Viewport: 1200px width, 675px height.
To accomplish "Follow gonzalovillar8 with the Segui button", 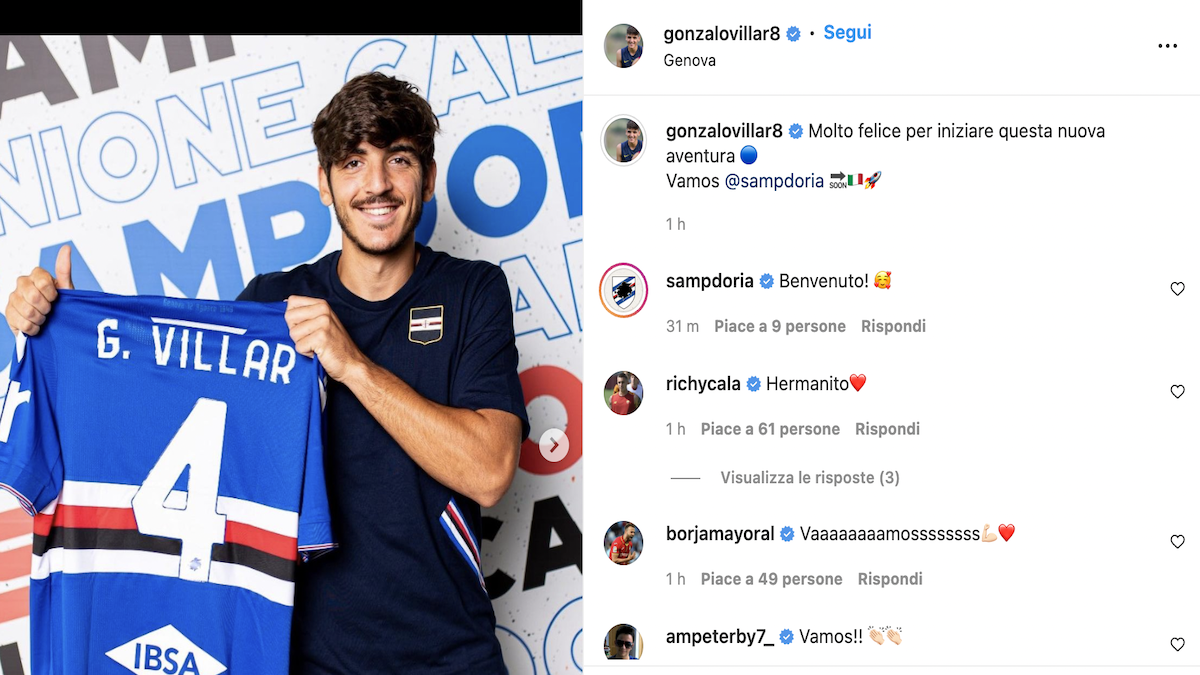I will (847, 33).
